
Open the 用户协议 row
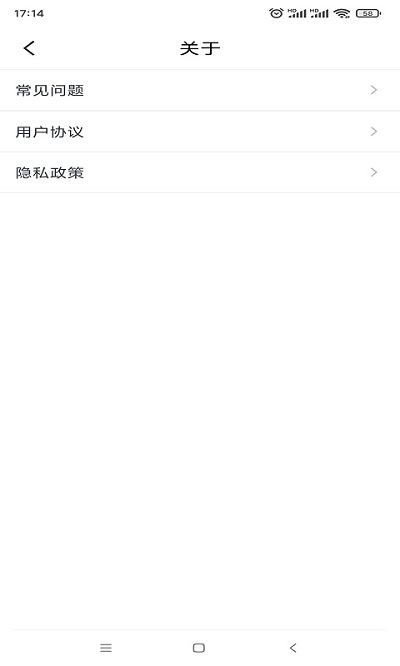[200, 131]
